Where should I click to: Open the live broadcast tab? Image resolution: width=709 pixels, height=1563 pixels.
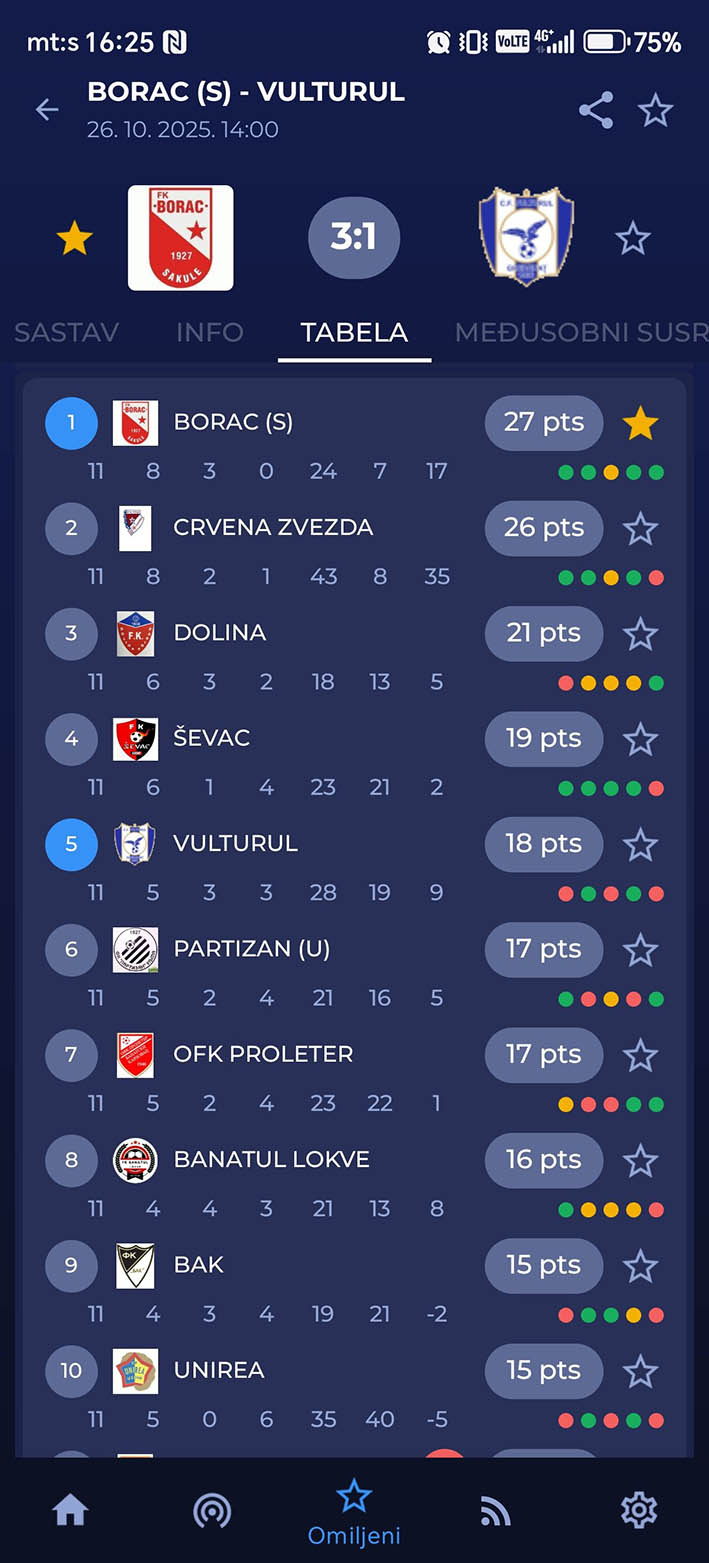point(211,1509)
